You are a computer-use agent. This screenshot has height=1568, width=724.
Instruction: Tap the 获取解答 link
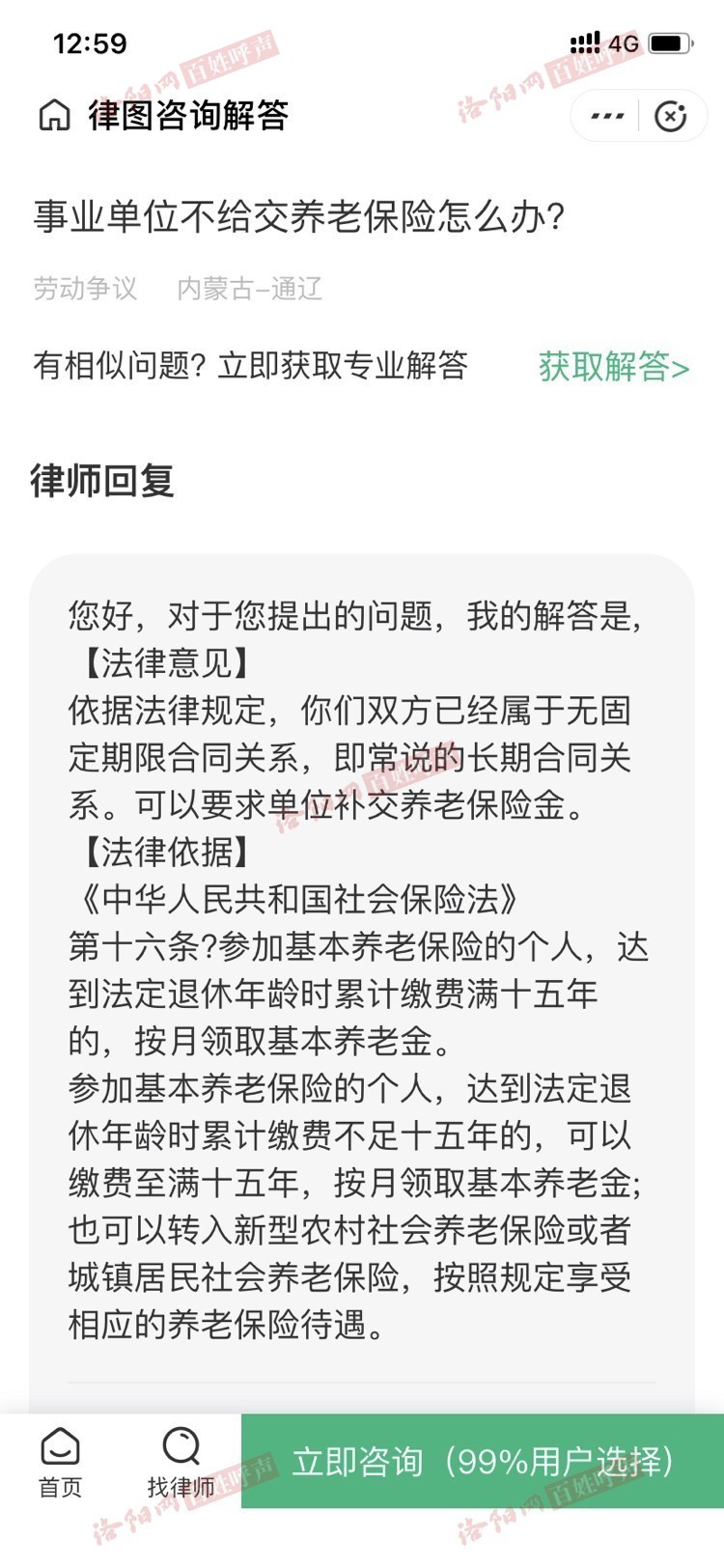coord(614,367)
